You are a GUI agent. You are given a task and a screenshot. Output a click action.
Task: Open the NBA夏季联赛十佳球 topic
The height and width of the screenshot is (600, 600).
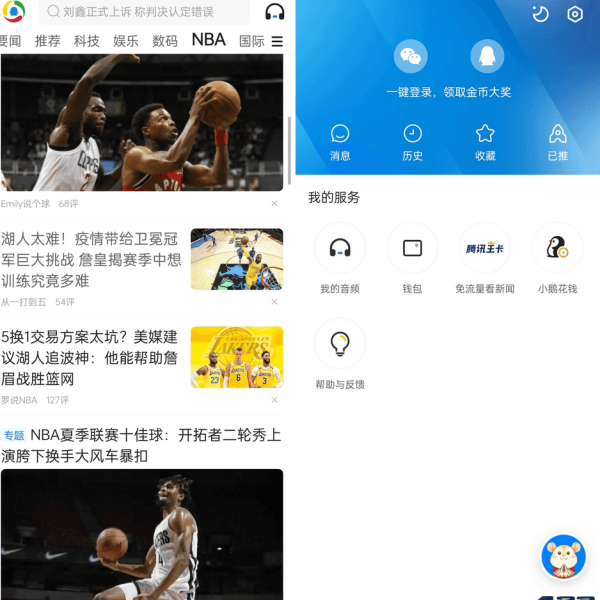click(x=140, y=445)
